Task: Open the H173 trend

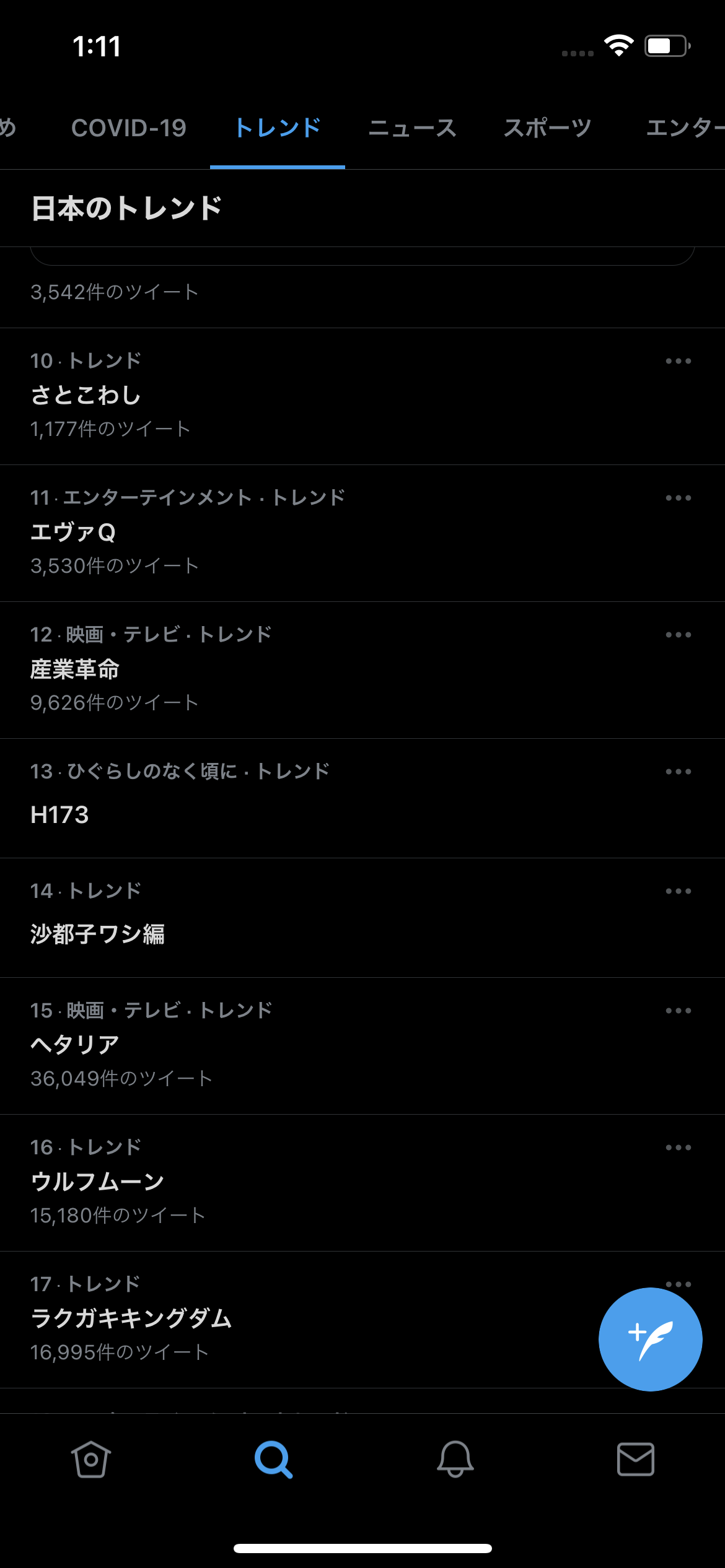Action: [362, 798]
